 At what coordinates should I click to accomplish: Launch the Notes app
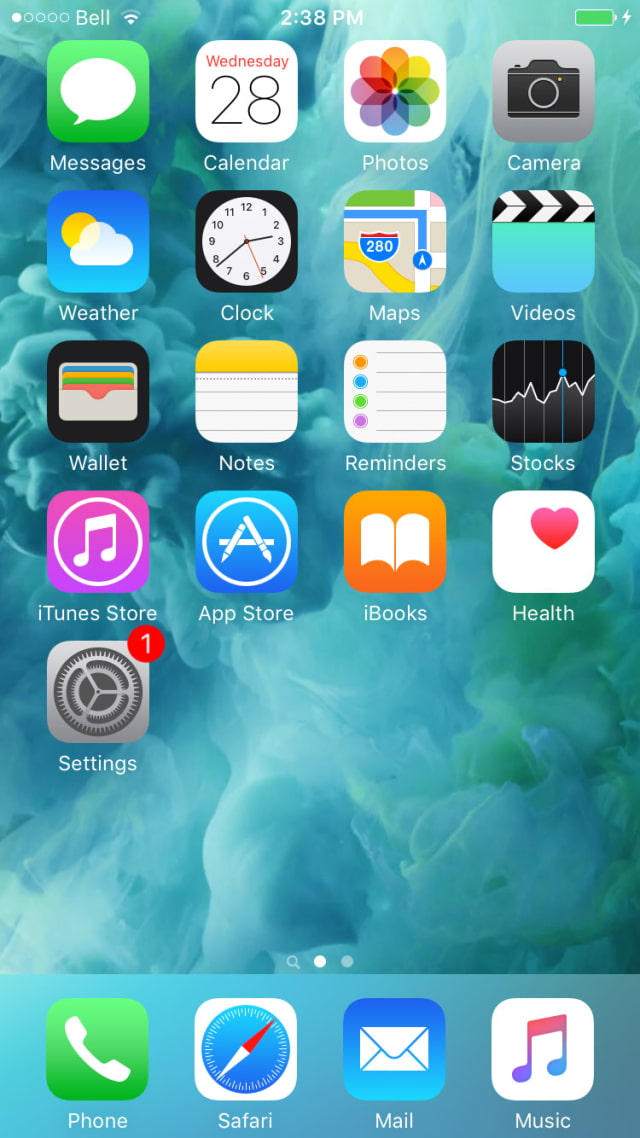(x=246, y=392)
